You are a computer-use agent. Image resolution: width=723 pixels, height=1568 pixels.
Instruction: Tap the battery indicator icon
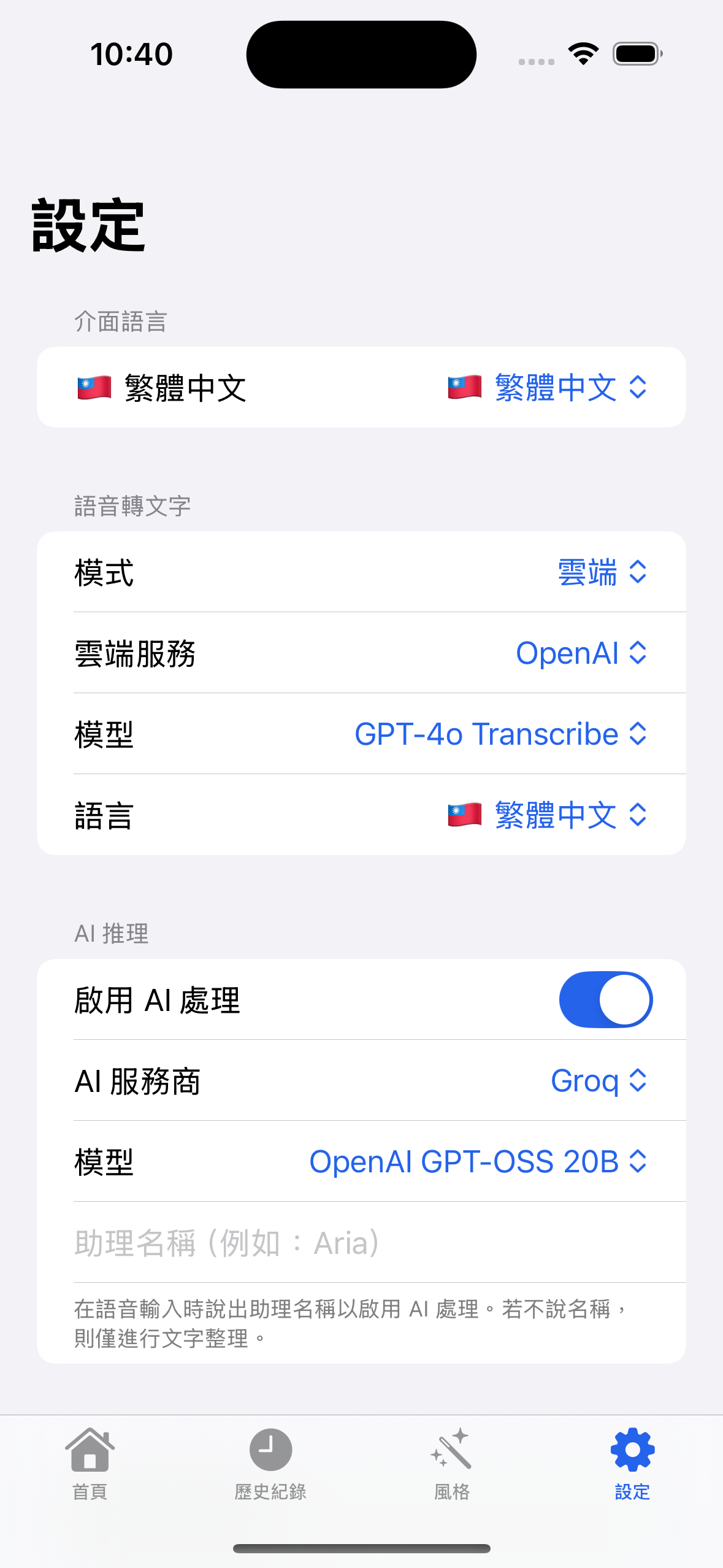pyautogui.click(x=637, y=54)
